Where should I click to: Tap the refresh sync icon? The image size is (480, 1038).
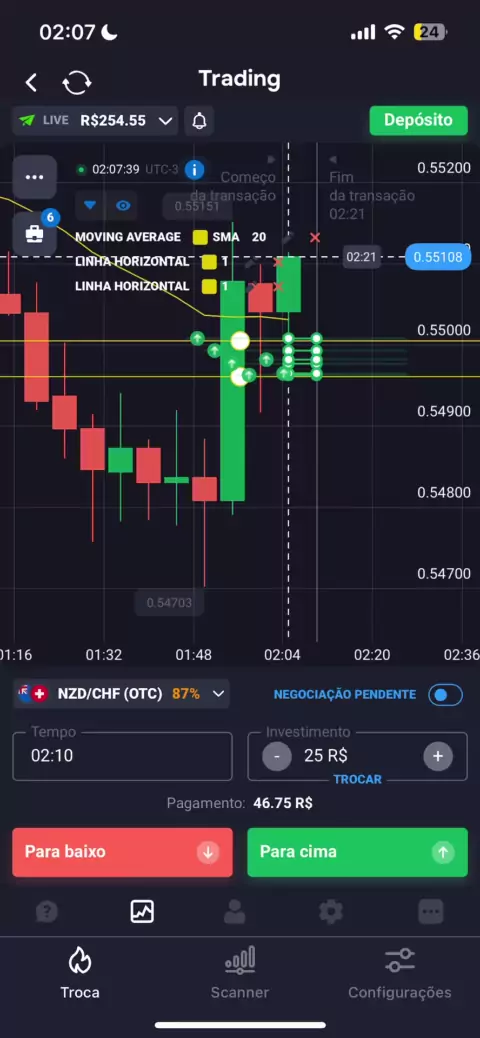(77, 83)
